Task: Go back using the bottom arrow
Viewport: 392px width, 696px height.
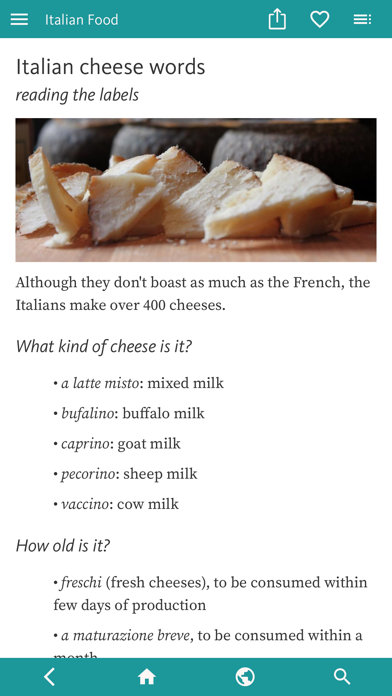Action: pyautogui.click(x=49, y=677)
